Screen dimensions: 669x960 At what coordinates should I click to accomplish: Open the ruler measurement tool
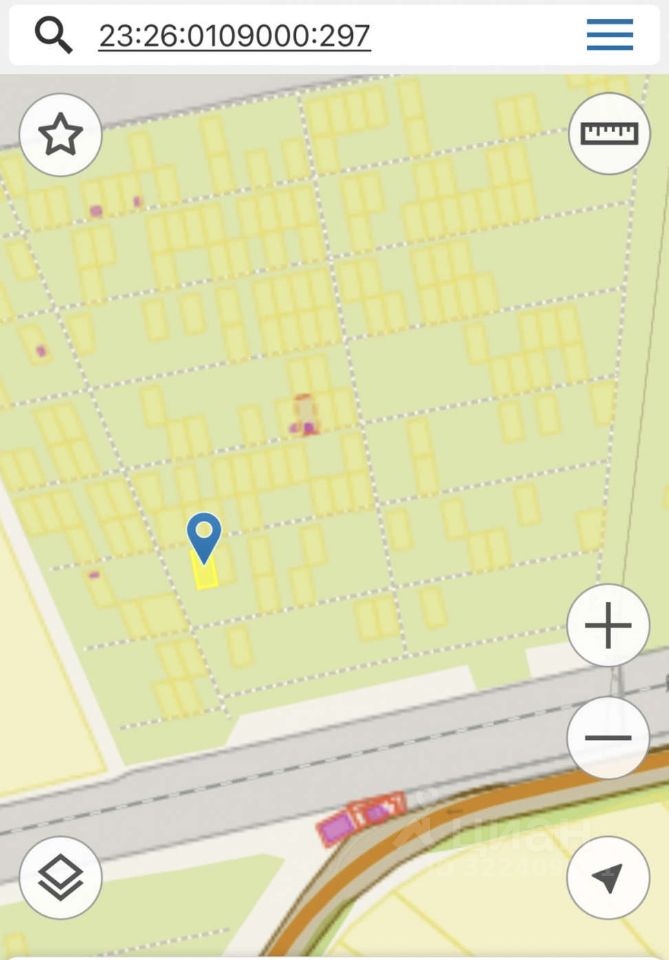coord(609,133)
